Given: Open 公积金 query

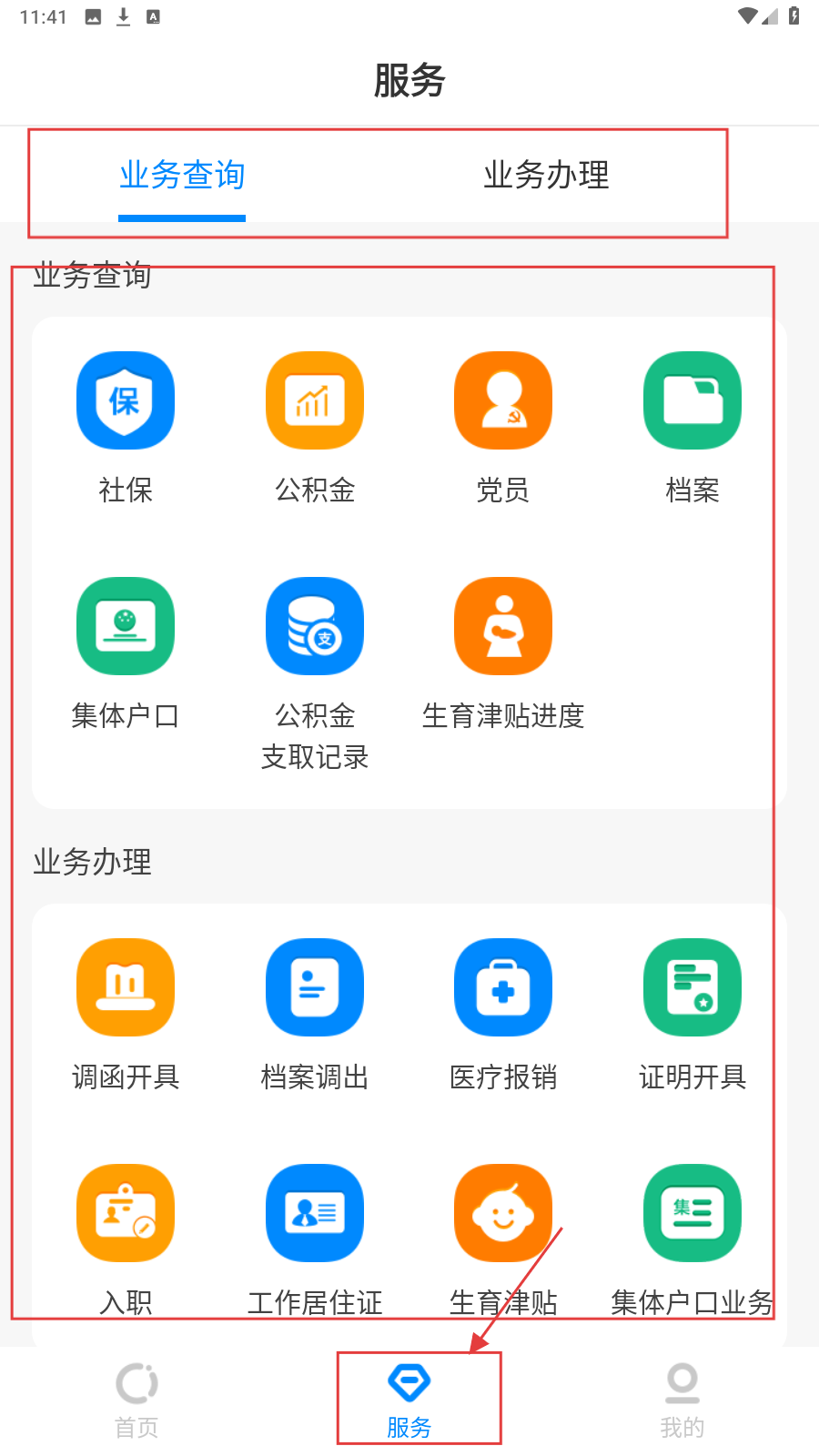Looking at the screenshot, I should [x=315, y=401].
